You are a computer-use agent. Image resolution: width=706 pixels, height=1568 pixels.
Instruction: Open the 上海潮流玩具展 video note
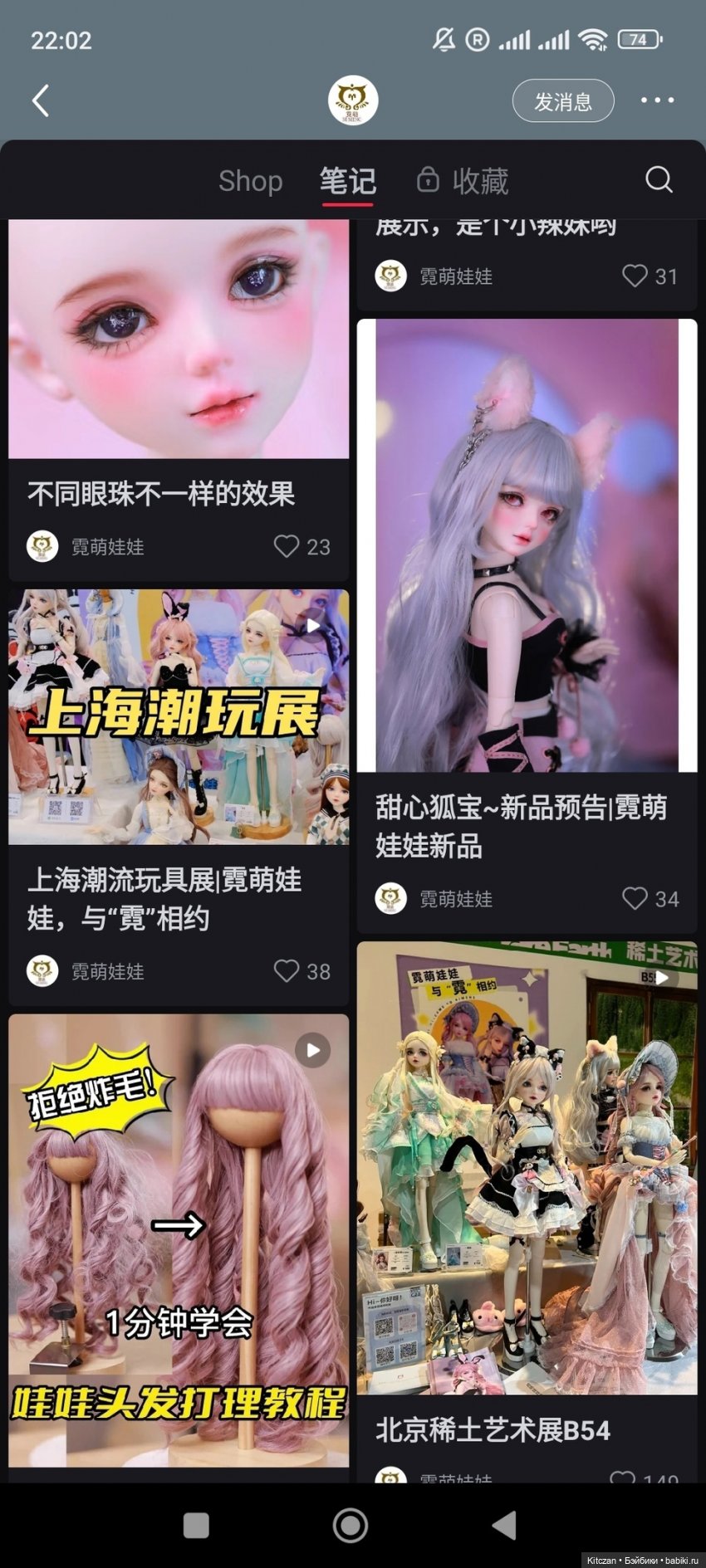(179, 716)
